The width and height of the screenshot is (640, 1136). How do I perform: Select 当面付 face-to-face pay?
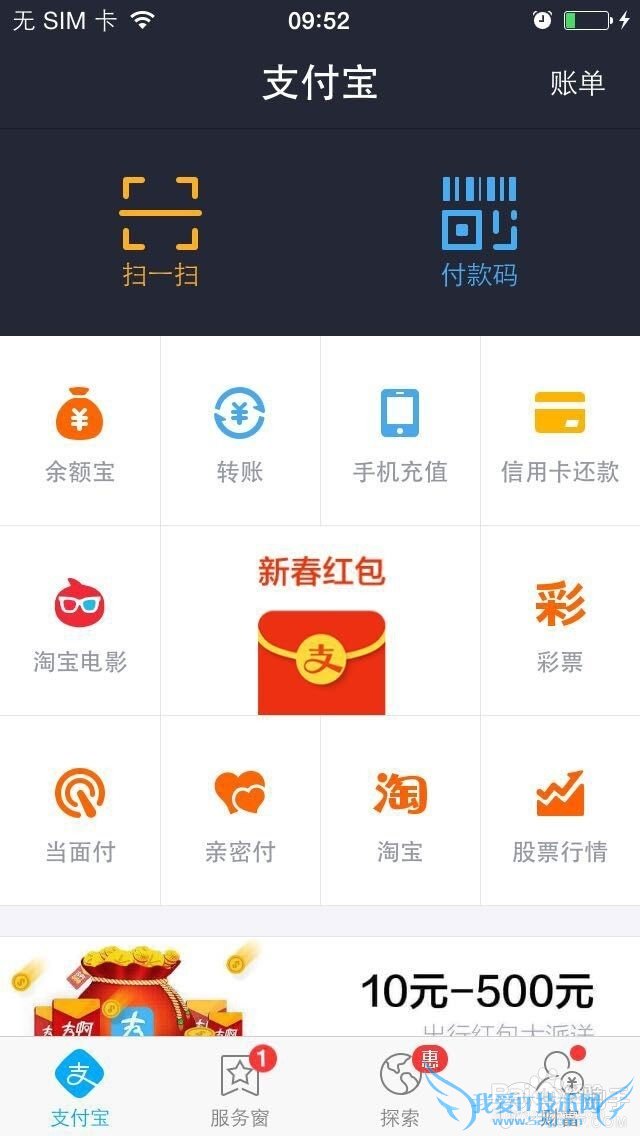click(x=80, y=812)
